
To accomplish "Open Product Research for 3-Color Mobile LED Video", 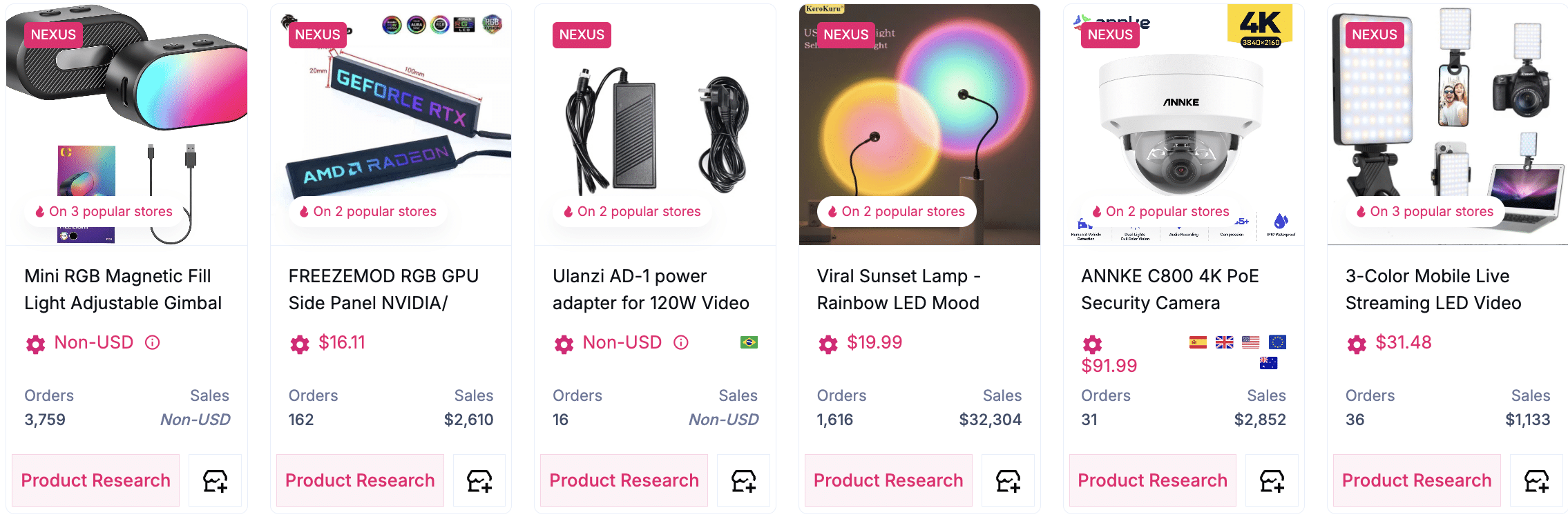I will coord(1417,480).
